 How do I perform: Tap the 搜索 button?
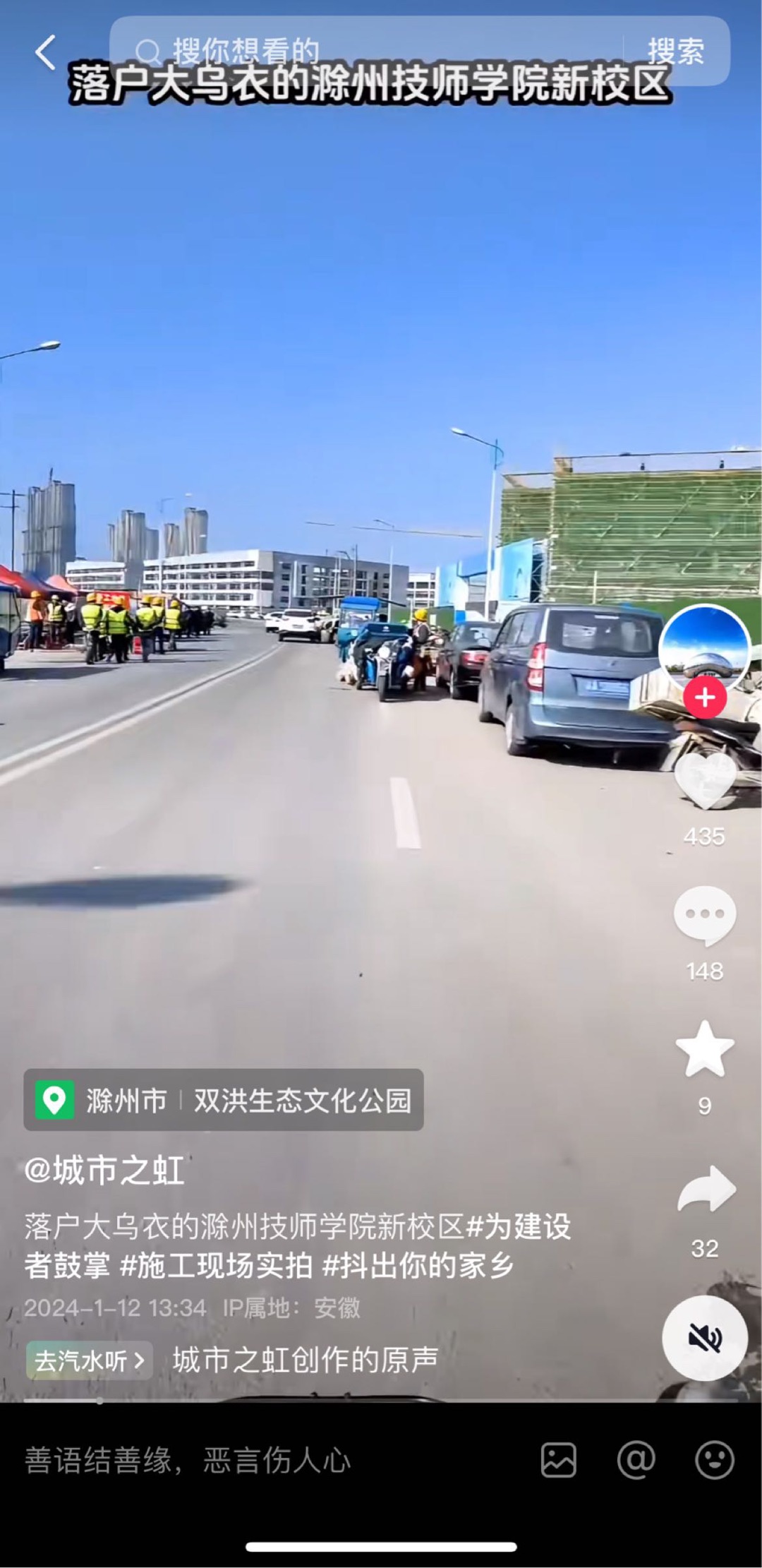coord(675,52)
